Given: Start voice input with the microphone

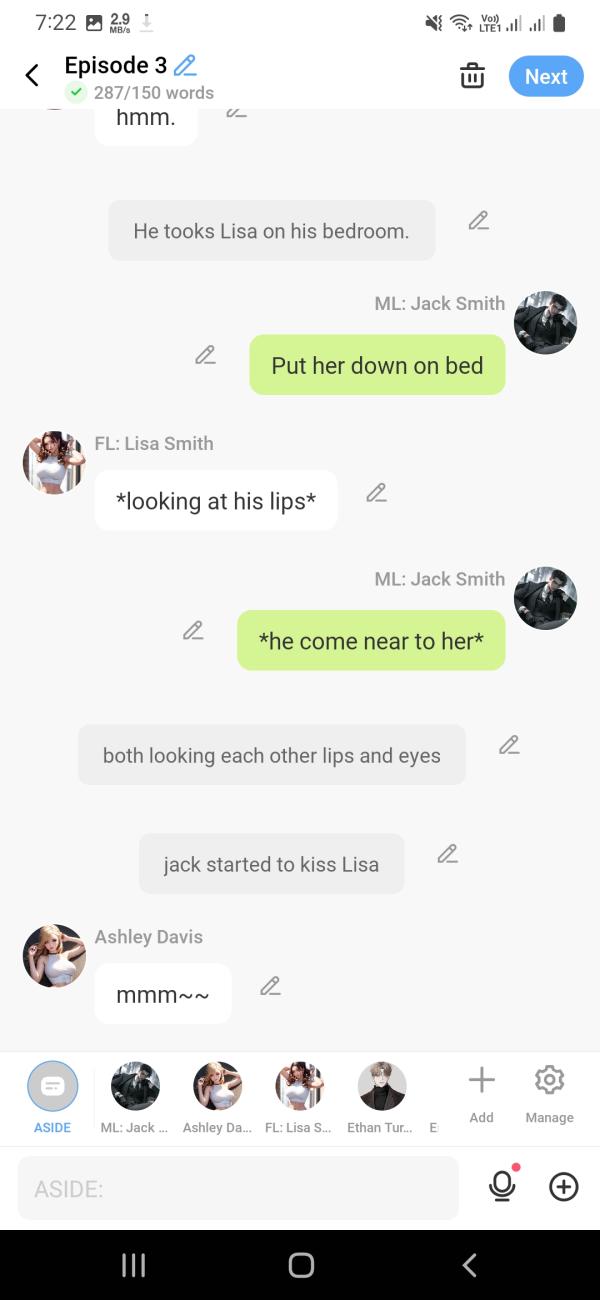Looking at the screenshot, I should click(x=502, y=1186).
